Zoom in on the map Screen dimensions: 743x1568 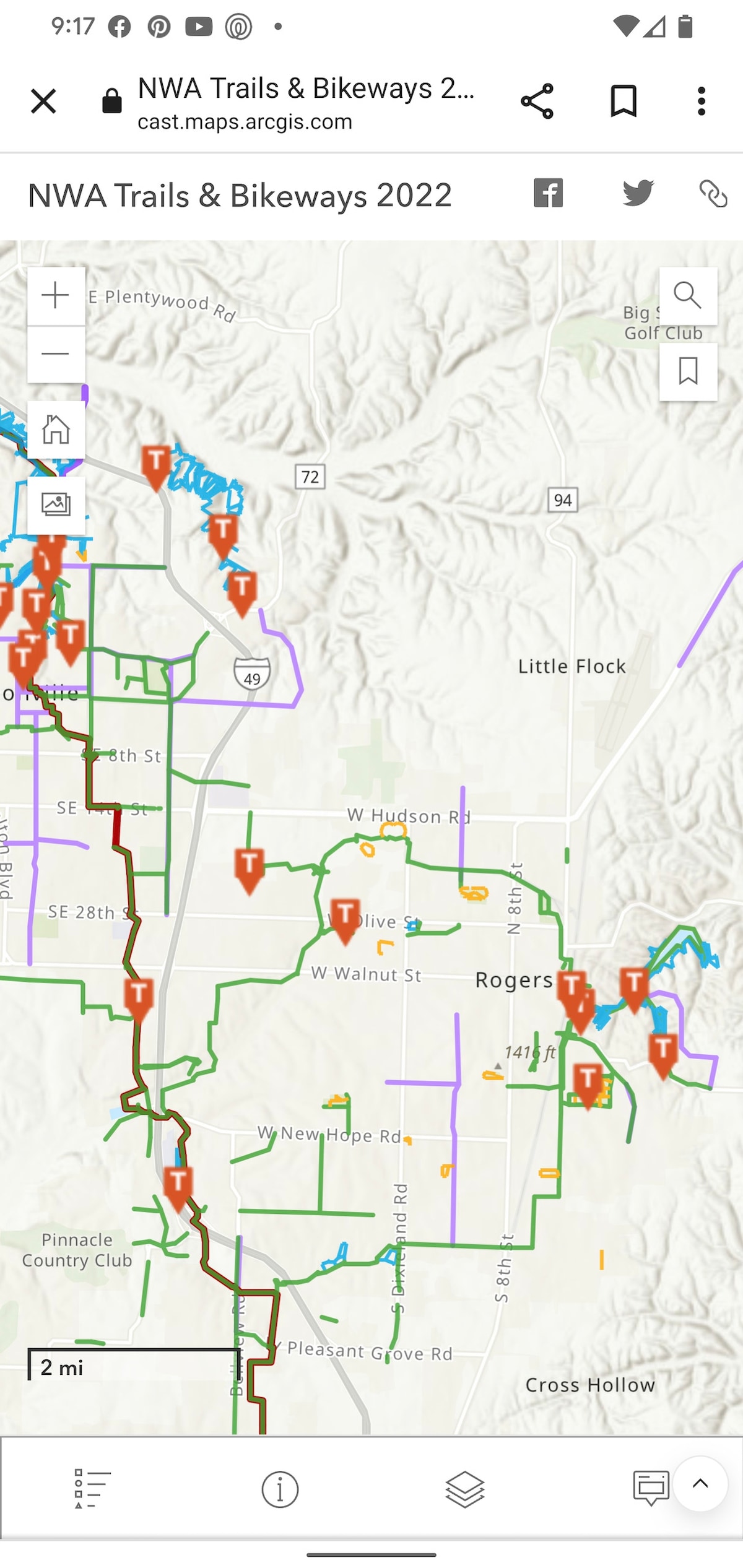point(56,295)
